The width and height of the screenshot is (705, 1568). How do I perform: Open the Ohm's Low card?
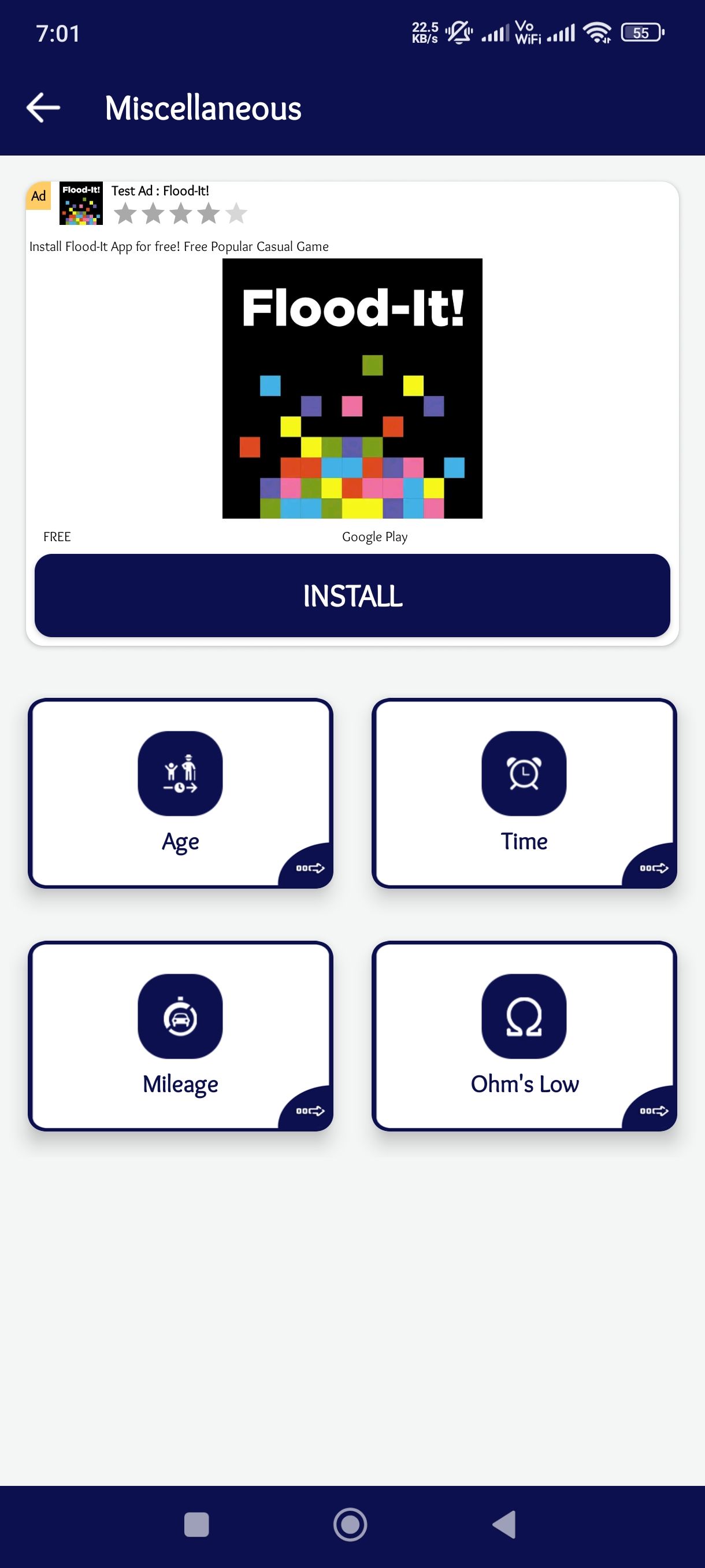coord(524,1035)
